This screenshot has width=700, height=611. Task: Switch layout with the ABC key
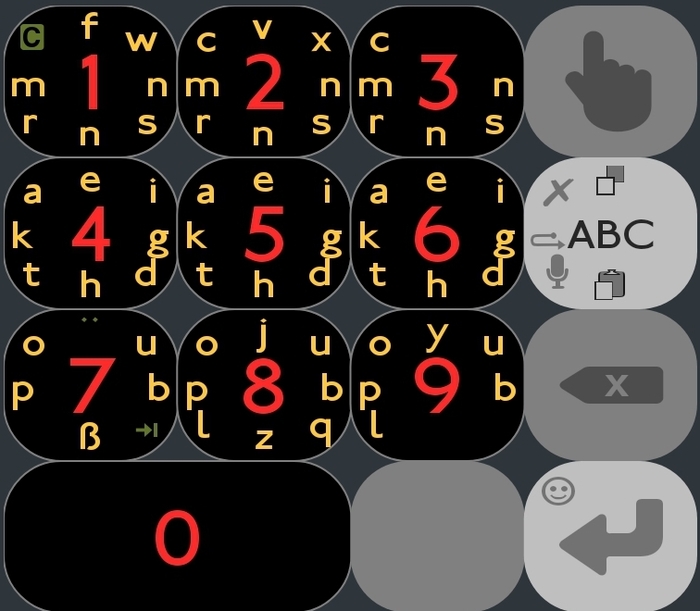[610, 235]
